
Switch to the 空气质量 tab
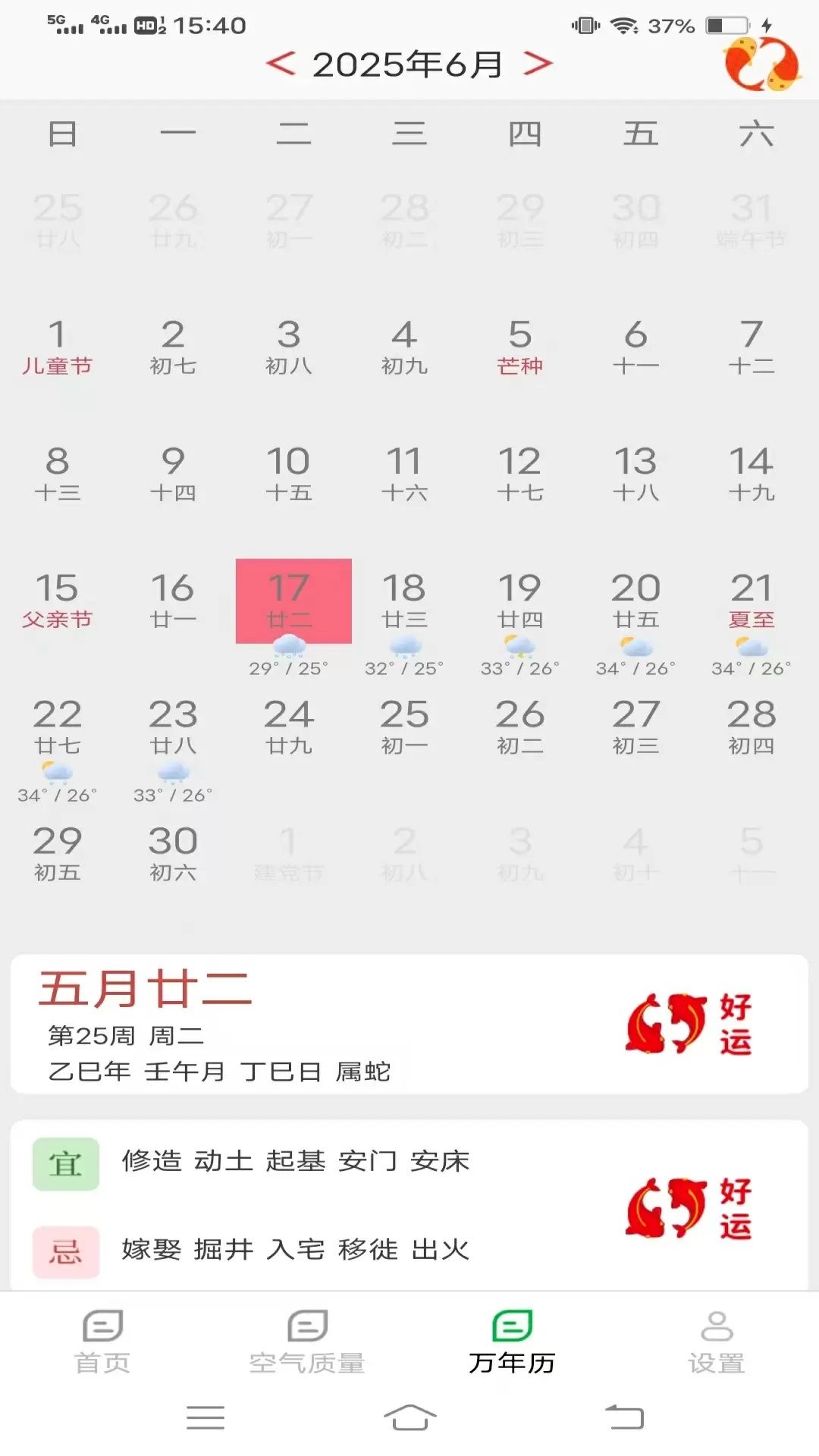[307, 1342]
